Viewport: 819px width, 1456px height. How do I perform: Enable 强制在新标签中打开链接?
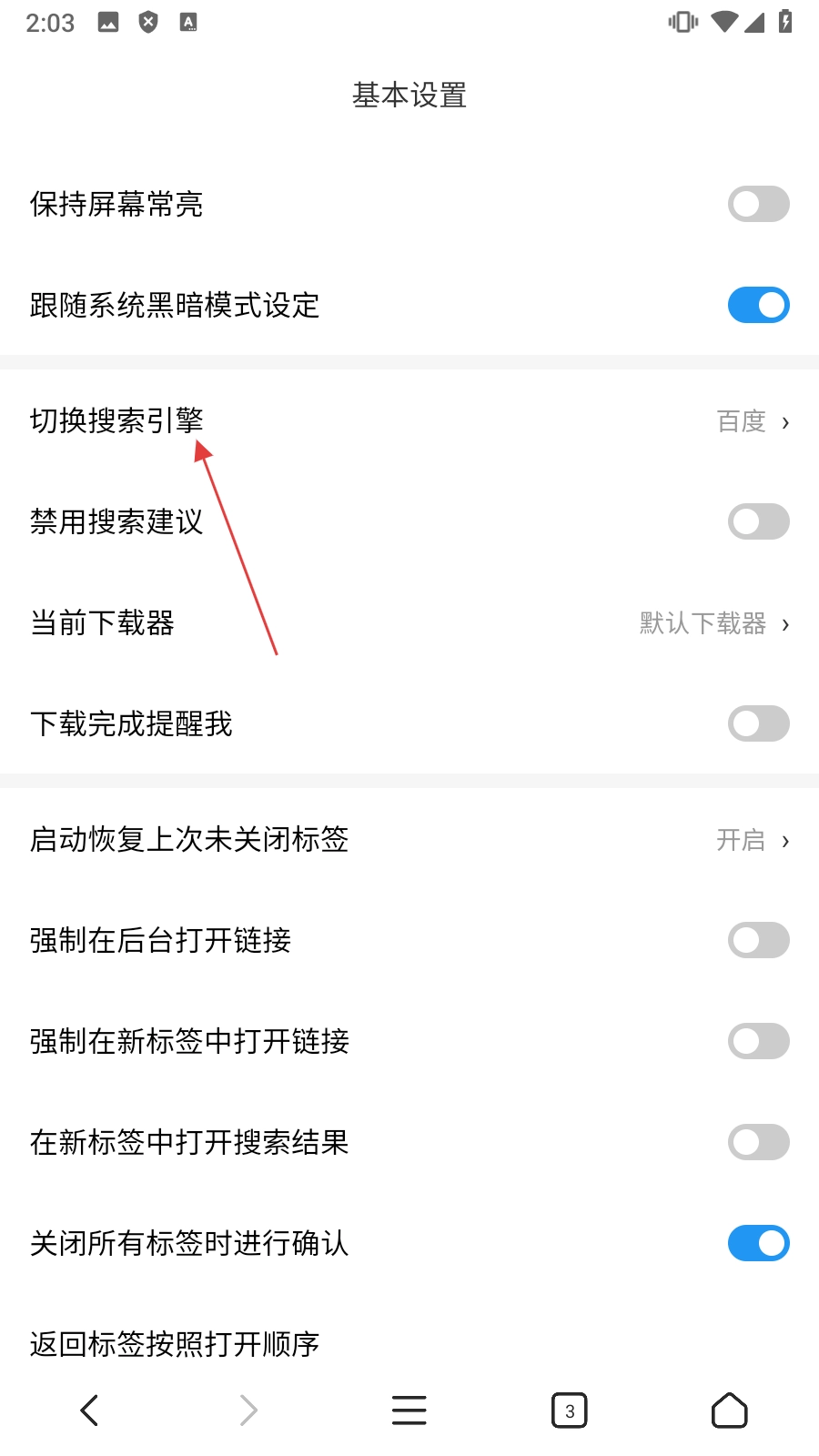point(758,1041)
